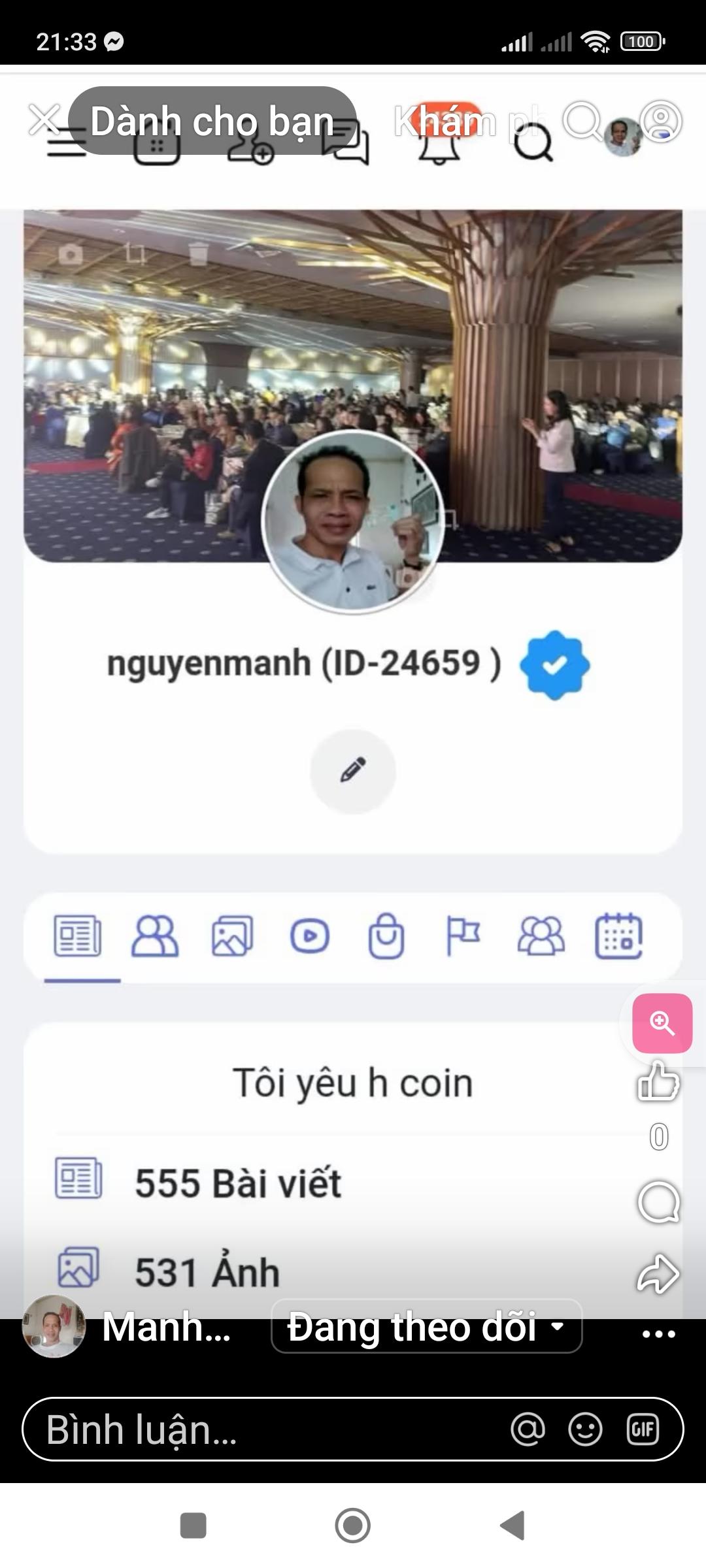706x1568 pixels.
Task: Open your reels profile icon
Action: pos(661,121)
